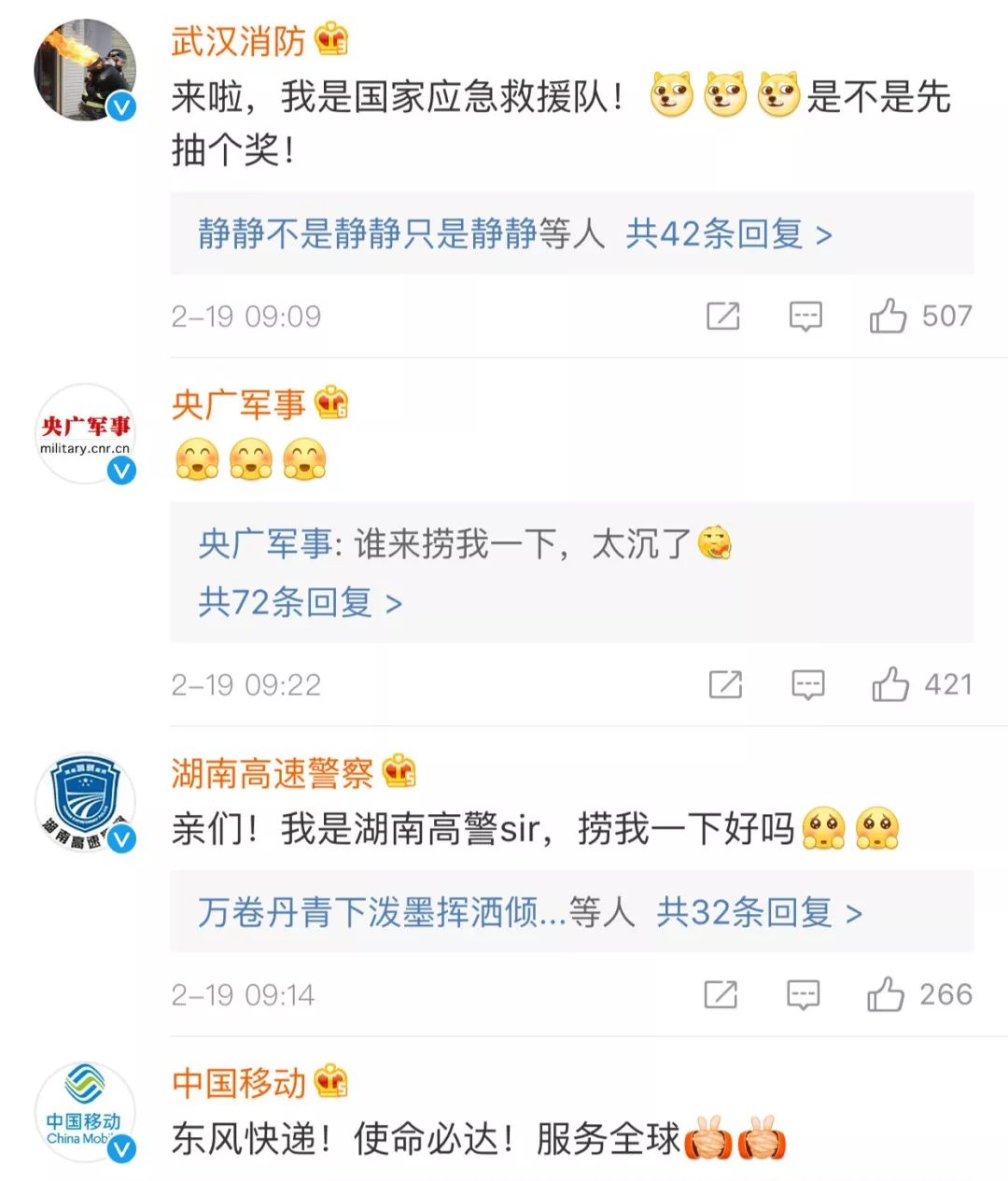Viewport: 1008px width, 1181px height.
Task: Repost 武汉消防's comment
Action: point(723,316)
